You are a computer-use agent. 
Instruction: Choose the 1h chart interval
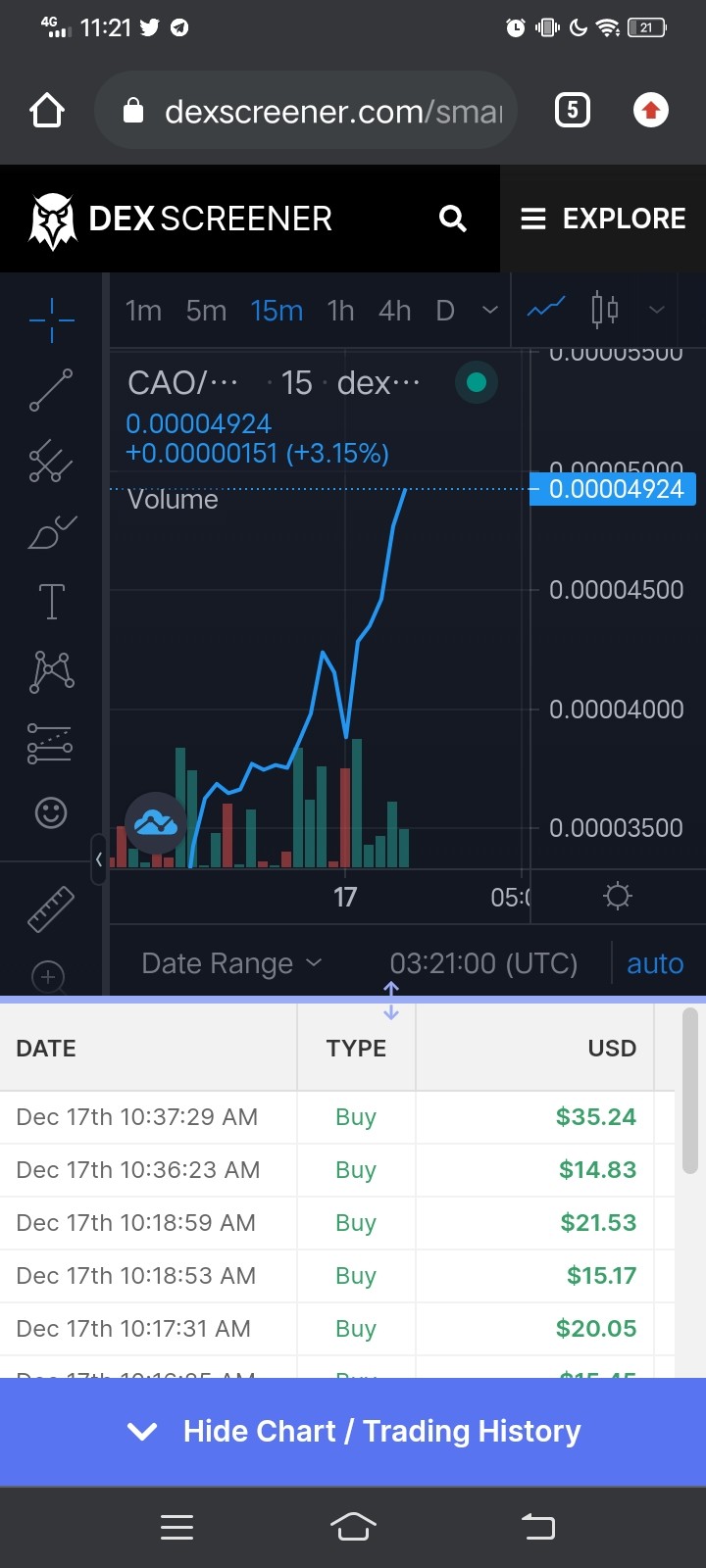(x=340, y=311)
